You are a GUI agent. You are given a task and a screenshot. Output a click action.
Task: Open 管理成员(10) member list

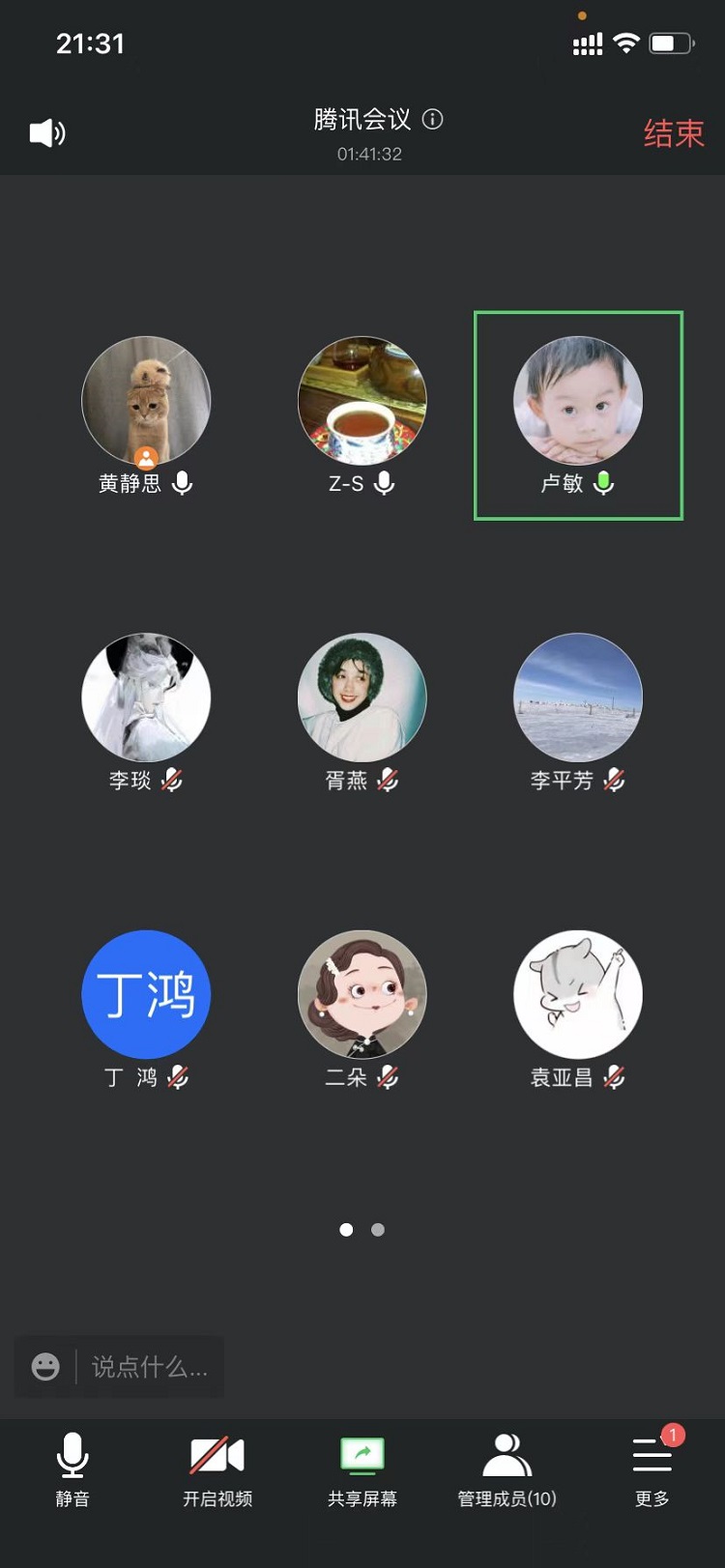[x=507, y=1469]
